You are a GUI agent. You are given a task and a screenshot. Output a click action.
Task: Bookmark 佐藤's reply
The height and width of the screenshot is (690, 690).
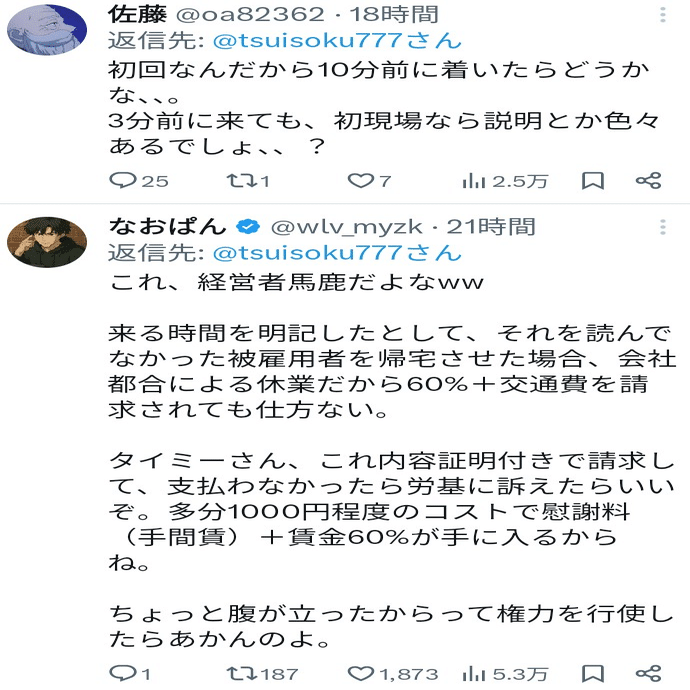(593, 180)
